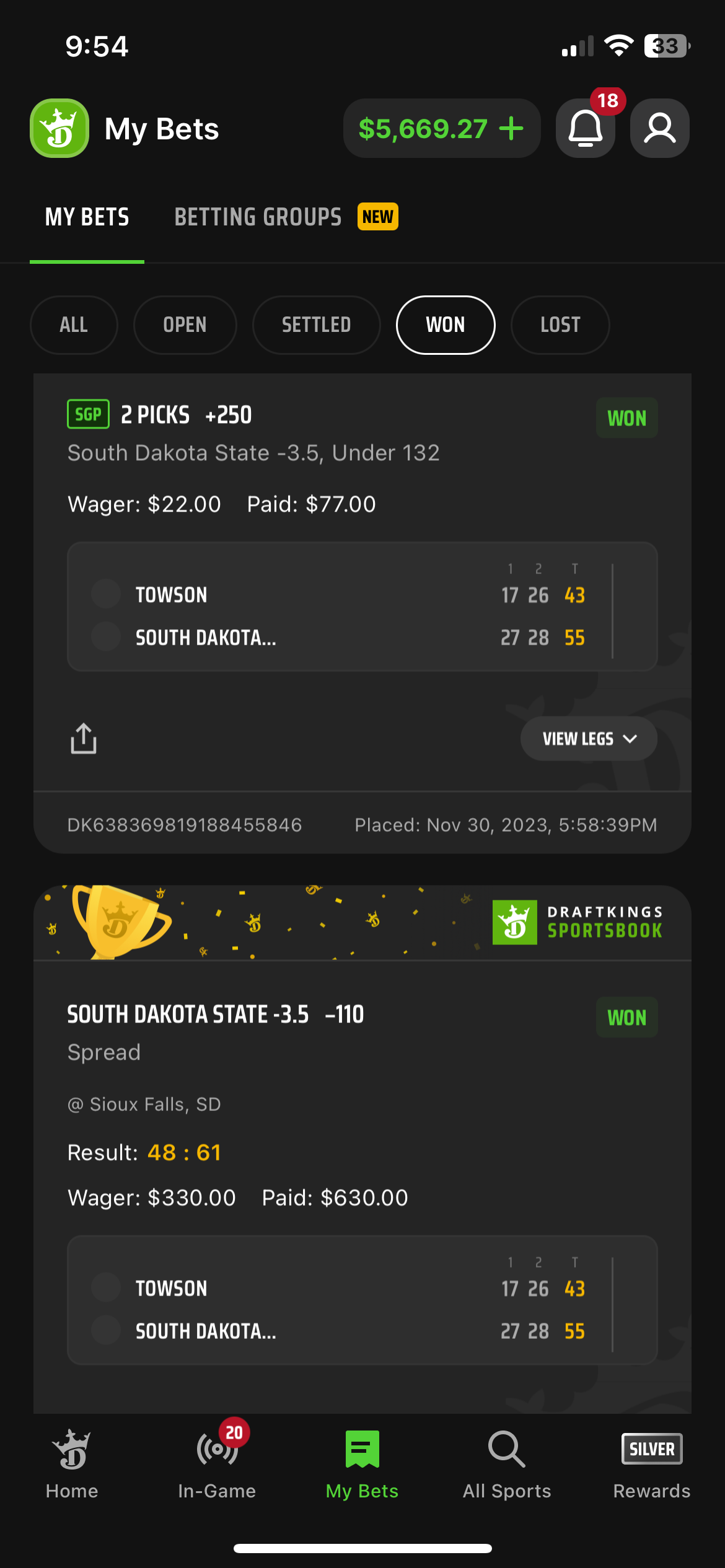
Task: Select the My Bets top tab
Action: pos(87,217)
